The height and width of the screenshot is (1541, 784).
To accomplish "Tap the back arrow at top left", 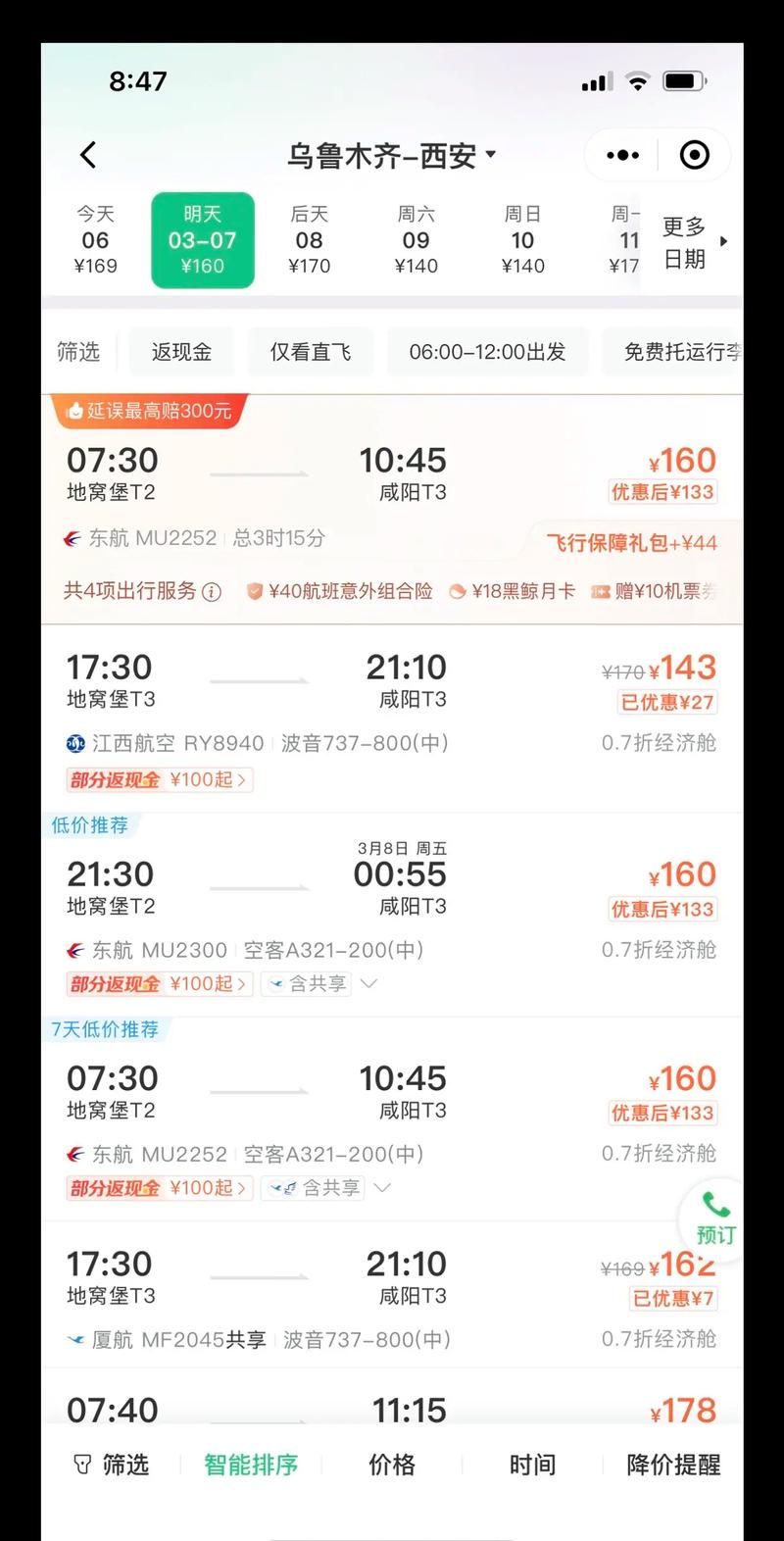I will coord(88,155).
